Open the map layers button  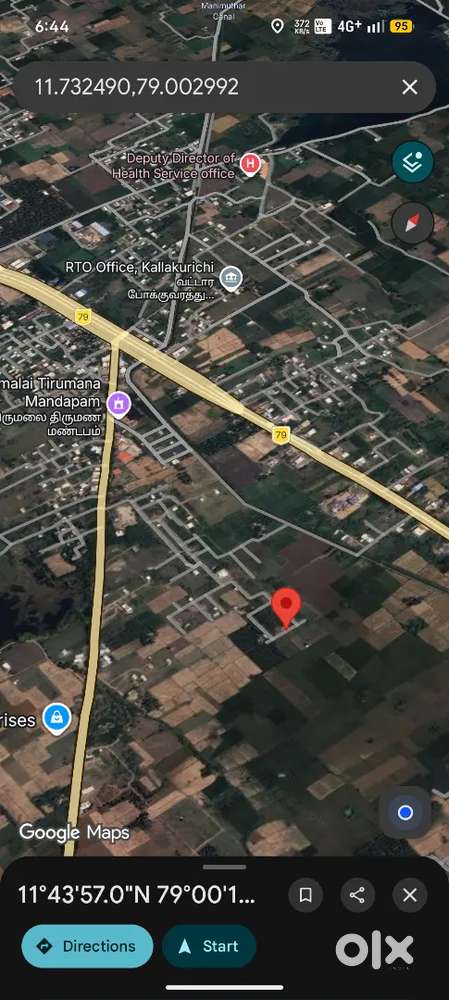[413, 162]
